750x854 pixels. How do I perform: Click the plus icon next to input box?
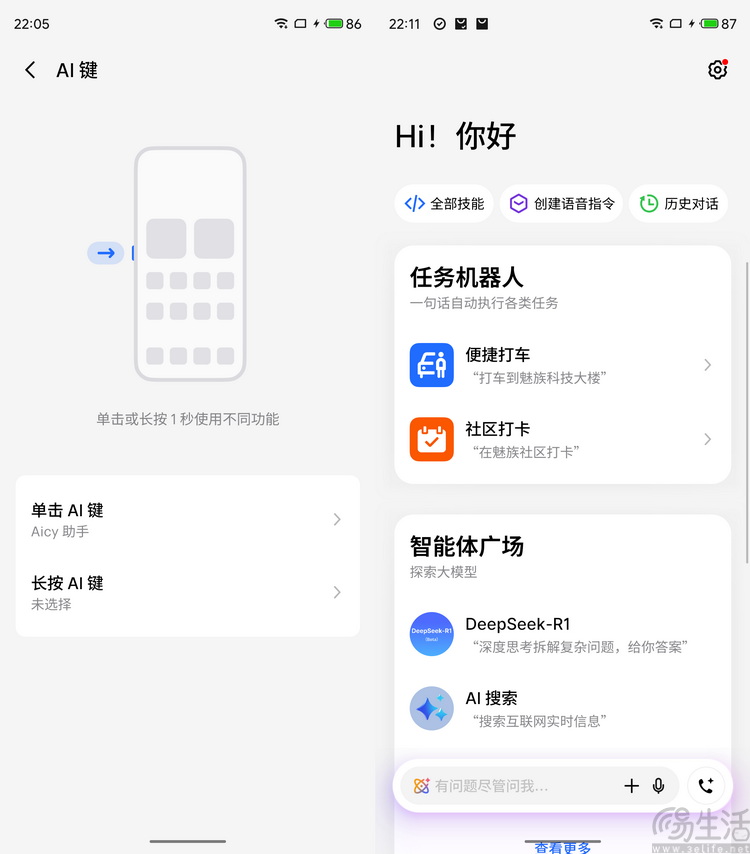tap(631, 786)
